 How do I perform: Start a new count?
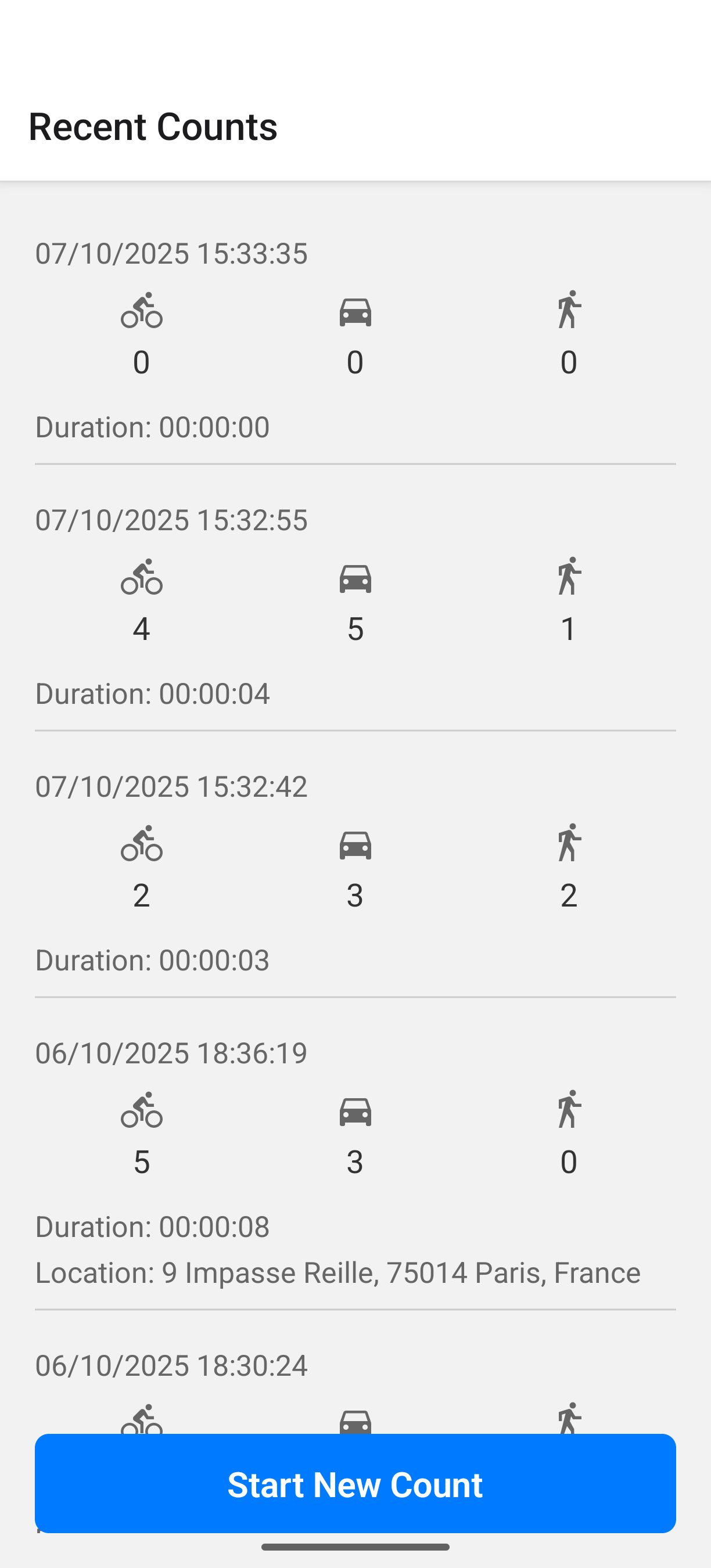click(355, 1483)
